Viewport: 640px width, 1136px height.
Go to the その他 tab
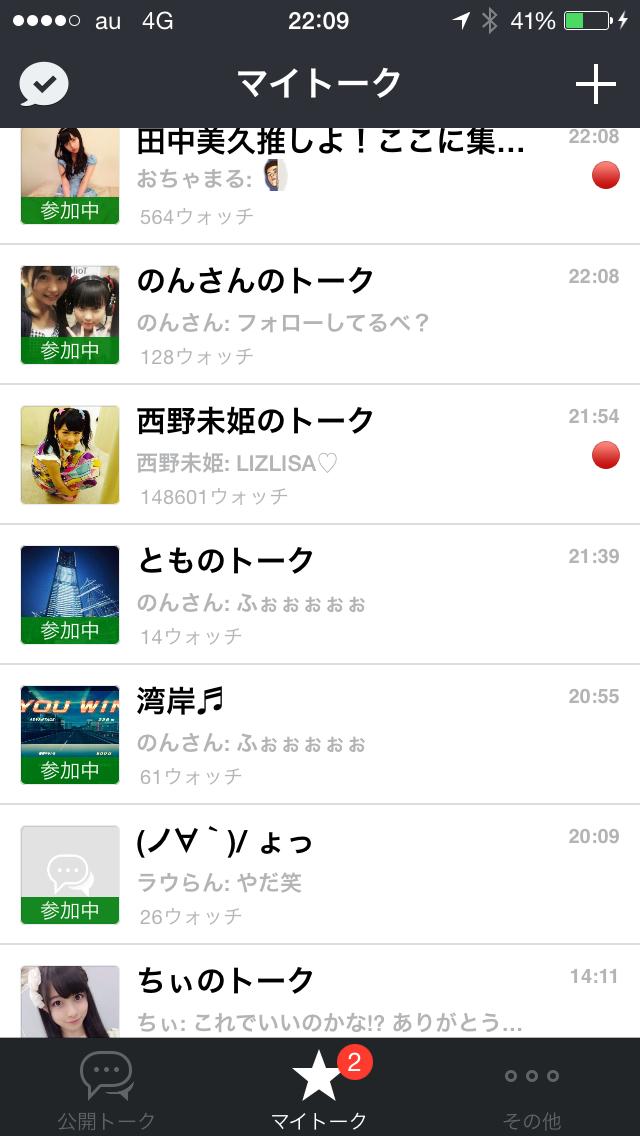[x=532, y=1089]
